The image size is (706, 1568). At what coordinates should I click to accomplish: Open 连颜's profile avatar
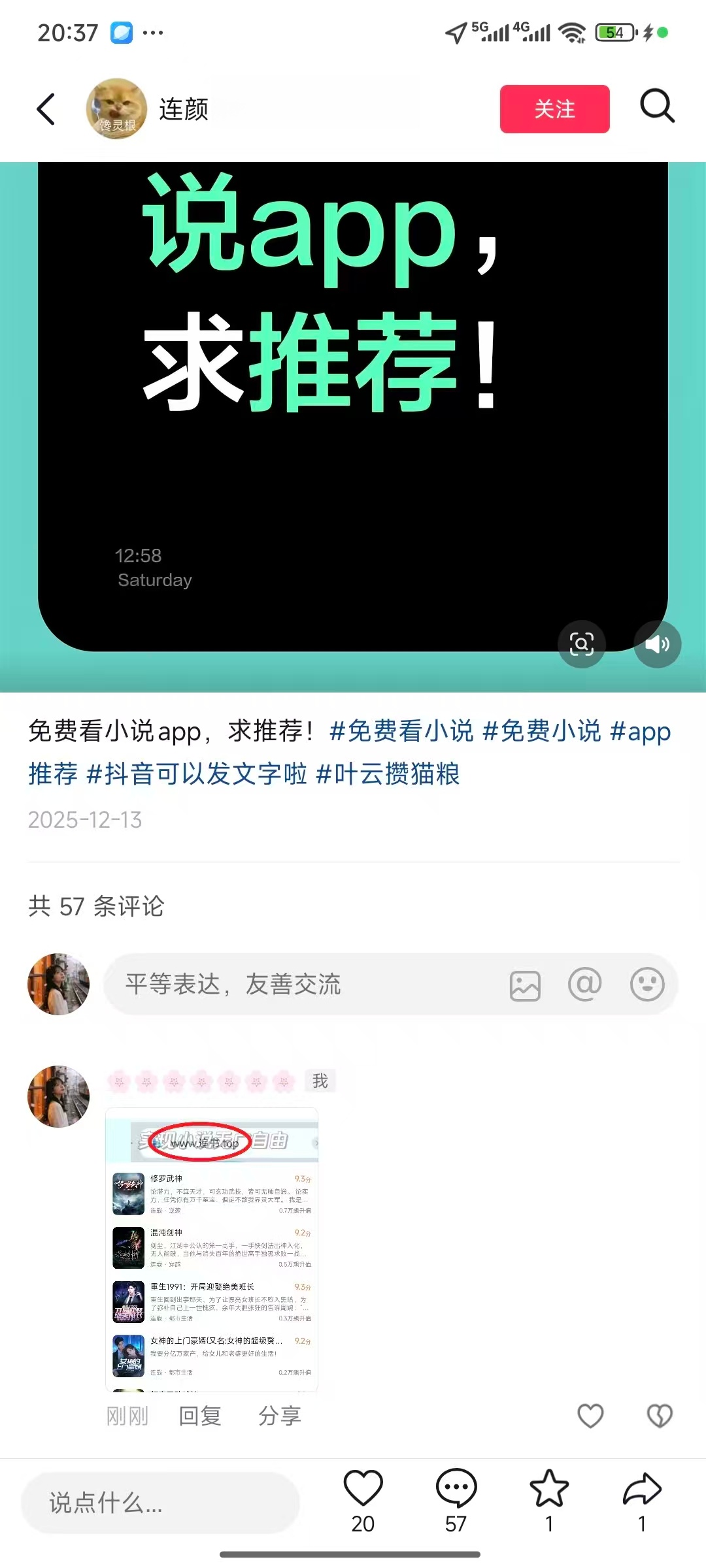[116, 109]
